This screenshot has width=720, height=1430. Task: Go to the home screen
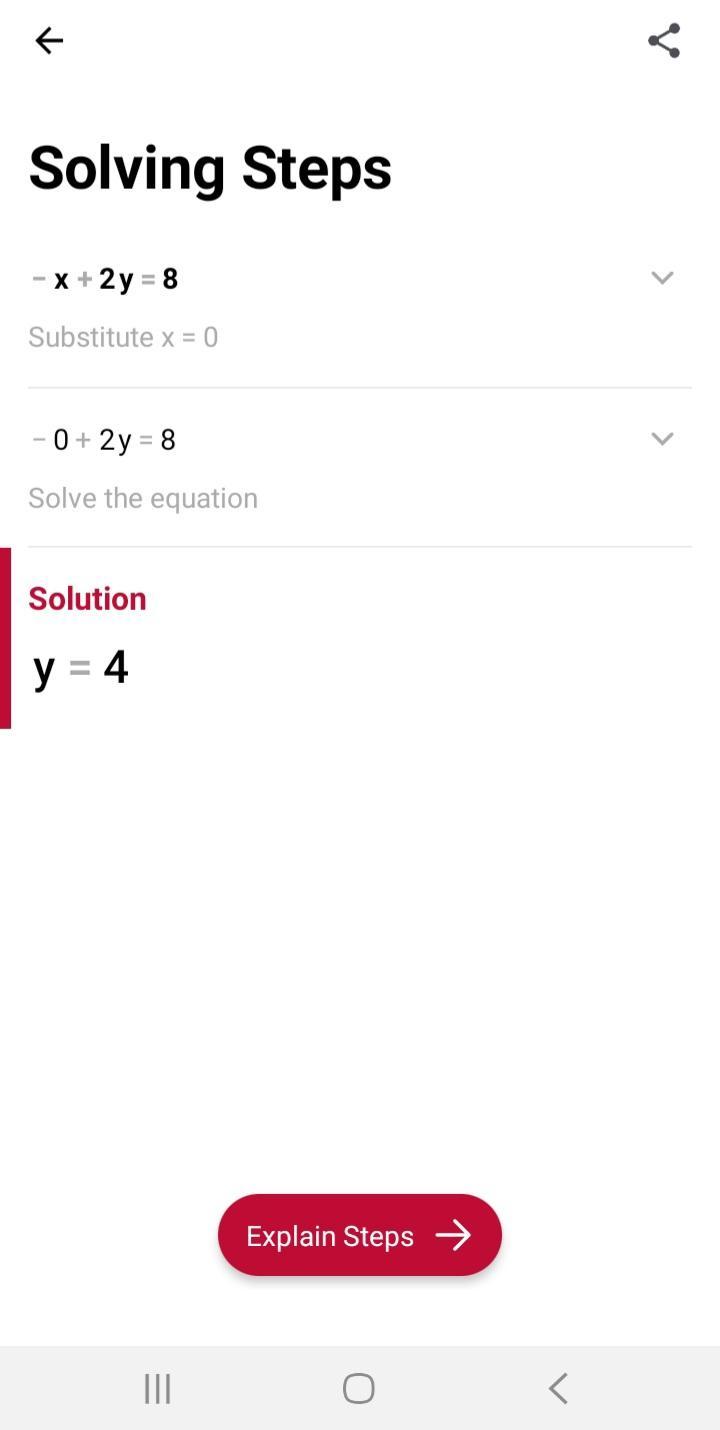click(x=359, y=1388)
